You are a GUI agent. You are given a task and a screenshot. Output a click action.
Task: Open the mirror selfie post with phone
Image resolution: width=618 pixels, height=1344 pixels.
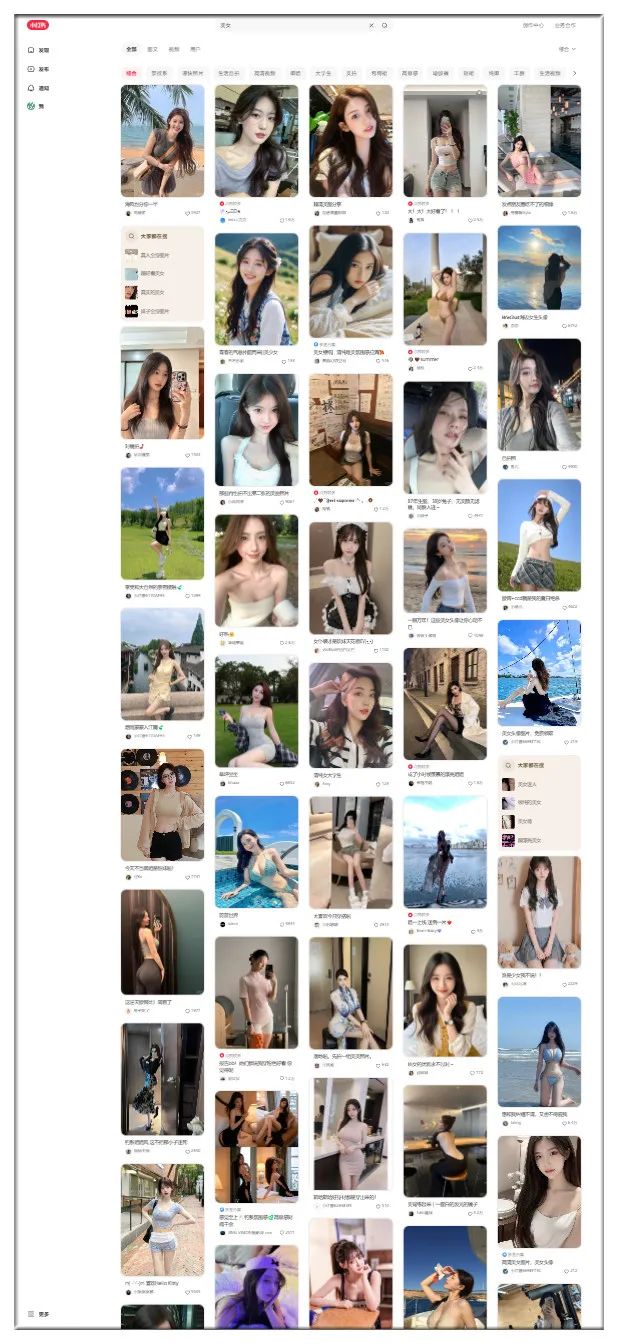click(x=162, y=382)
